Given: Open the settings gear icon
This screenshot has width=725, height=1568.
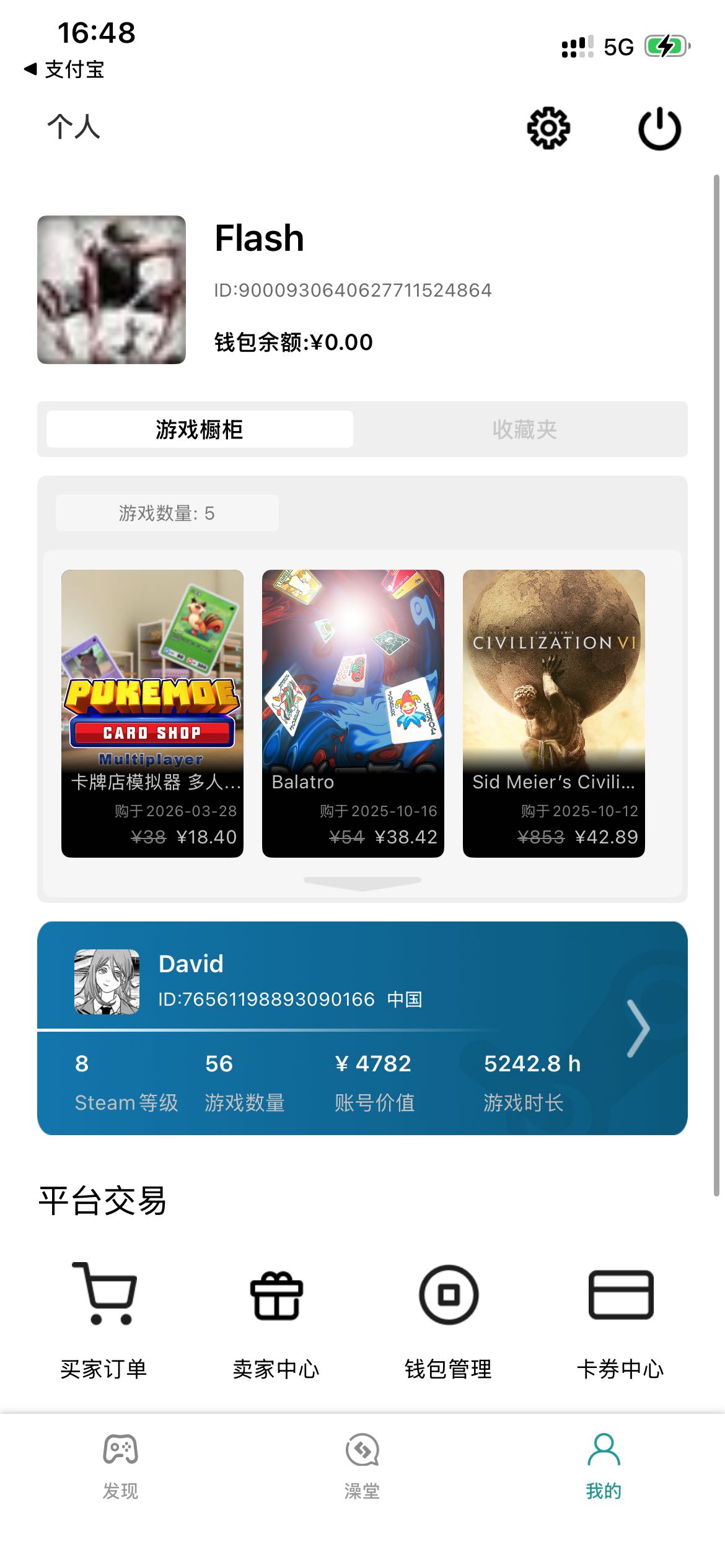Looking at the screenshot, I should tap(548, 128).
